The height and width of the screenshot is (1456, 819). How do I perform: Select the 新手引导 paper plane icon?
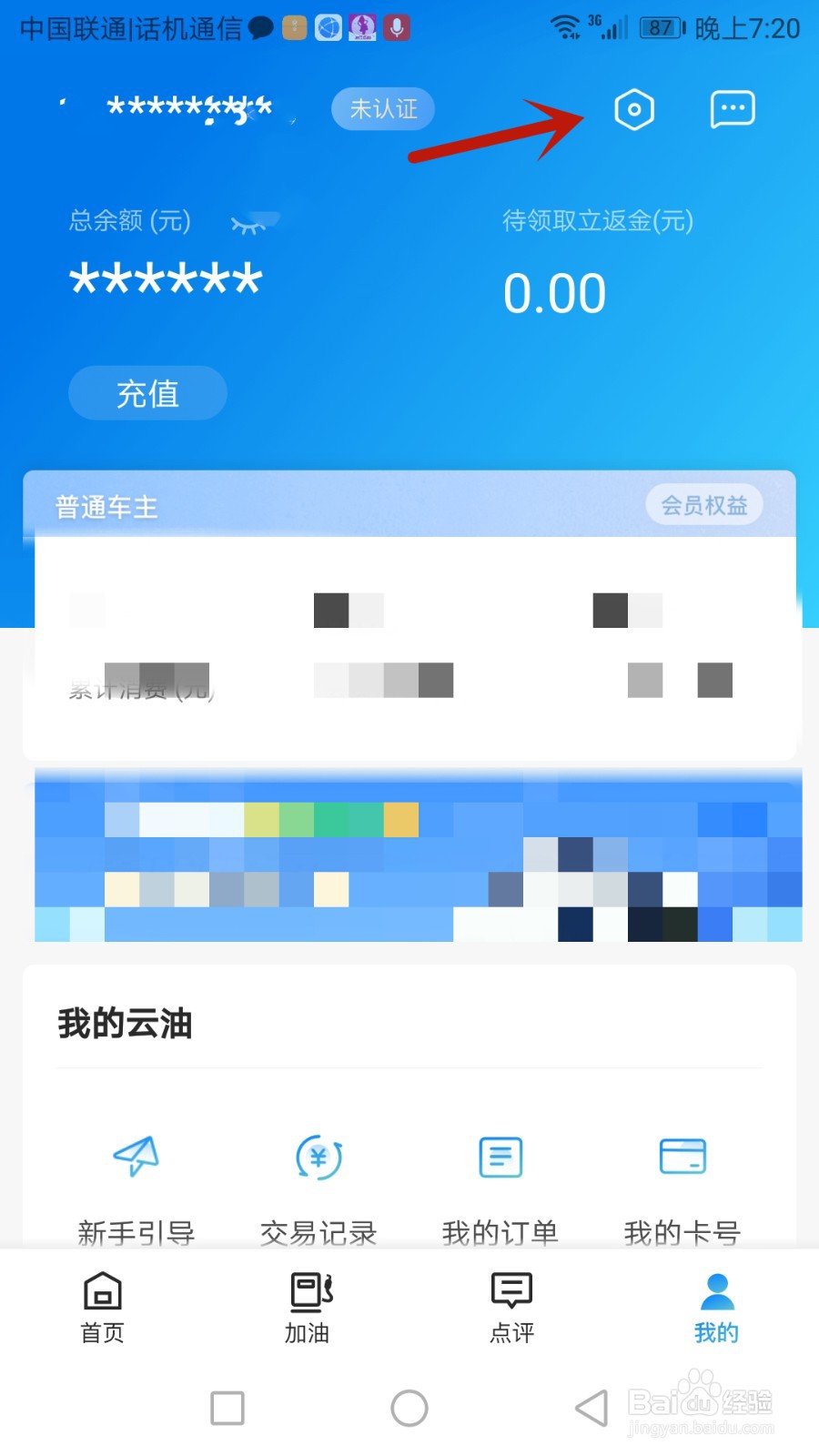point(135,1158)
